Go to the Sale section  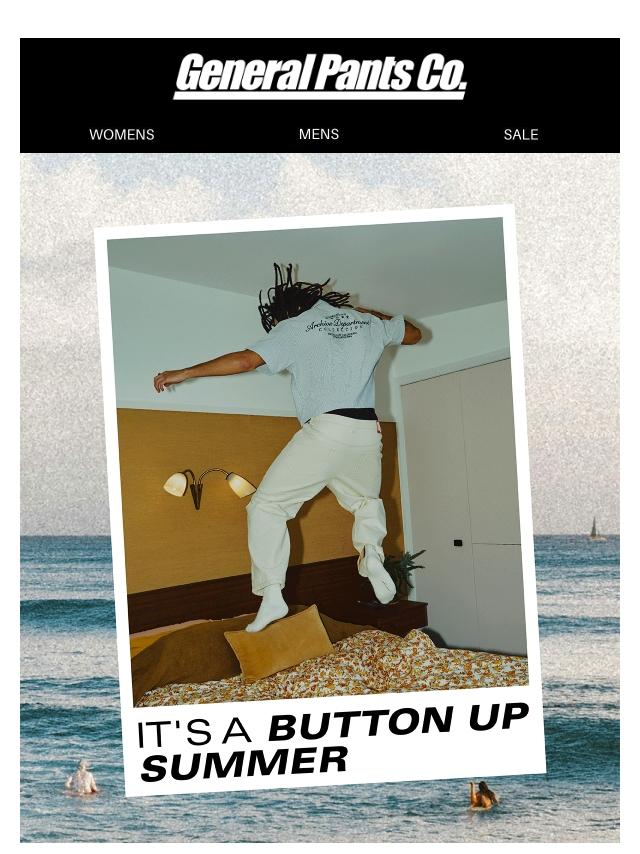[521, 135]
